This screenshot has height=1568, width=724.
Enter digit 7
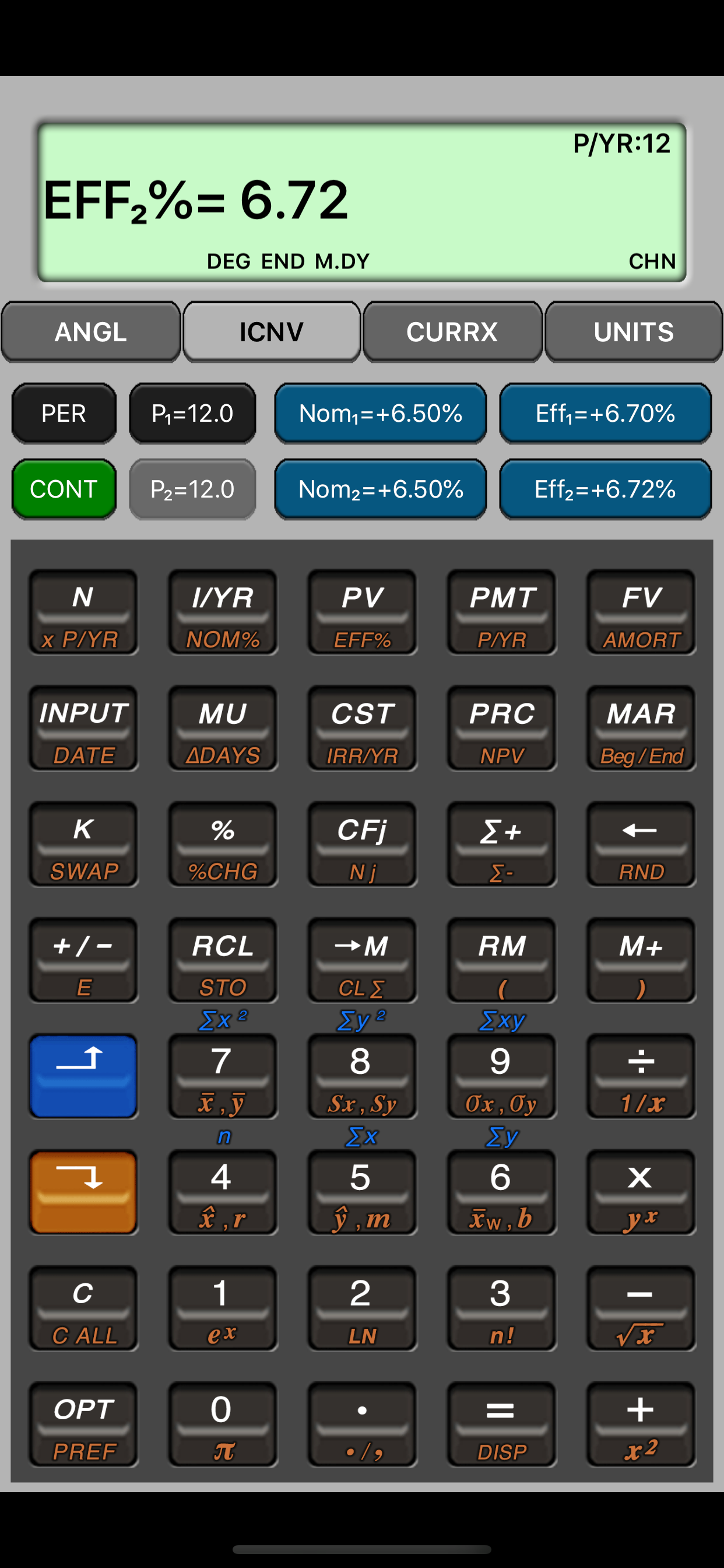[223, 1075]
